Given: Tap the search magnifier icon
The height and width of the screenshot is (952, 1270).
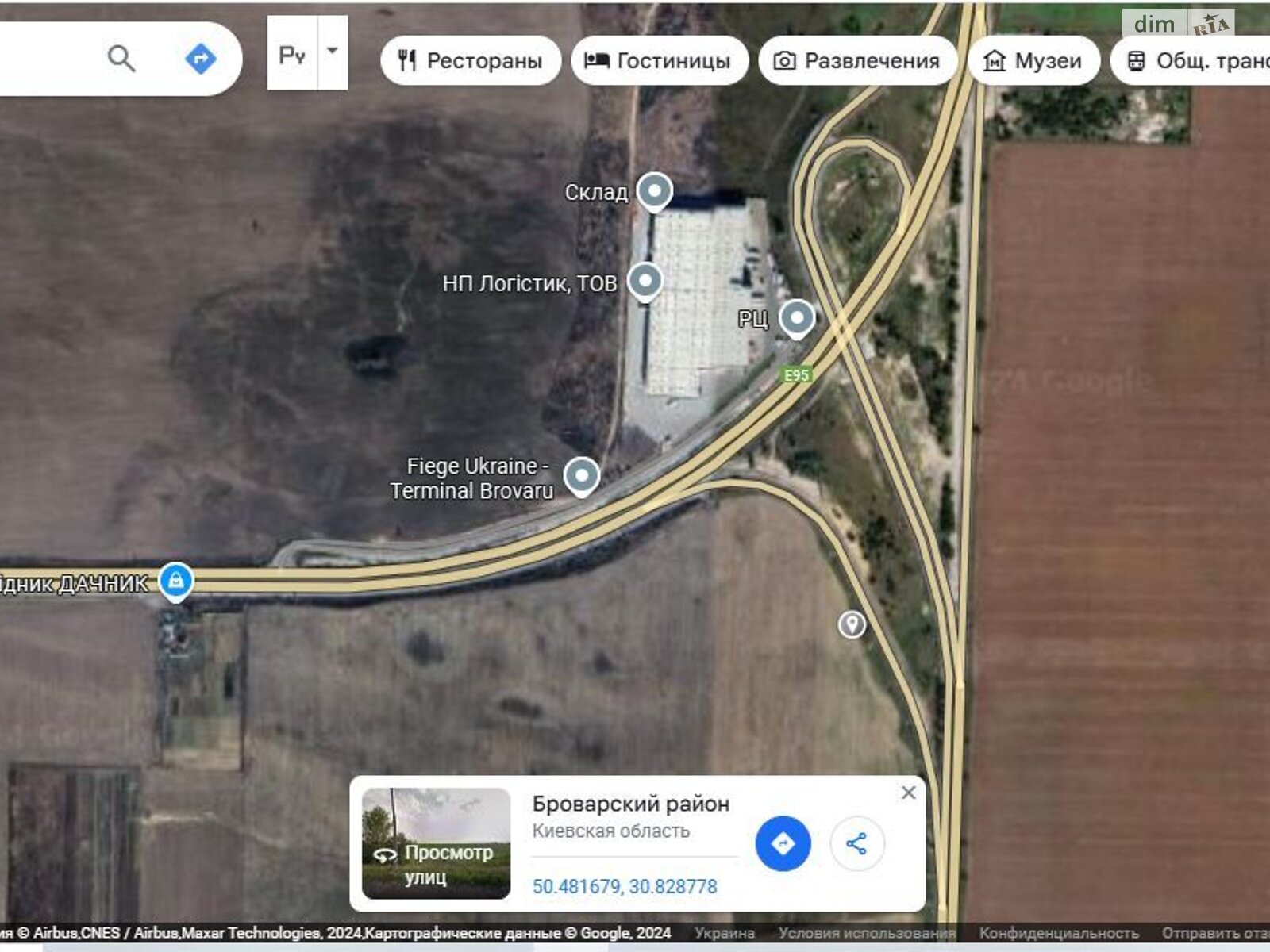Looking at the screenshot, I should (x=121, y=59).
